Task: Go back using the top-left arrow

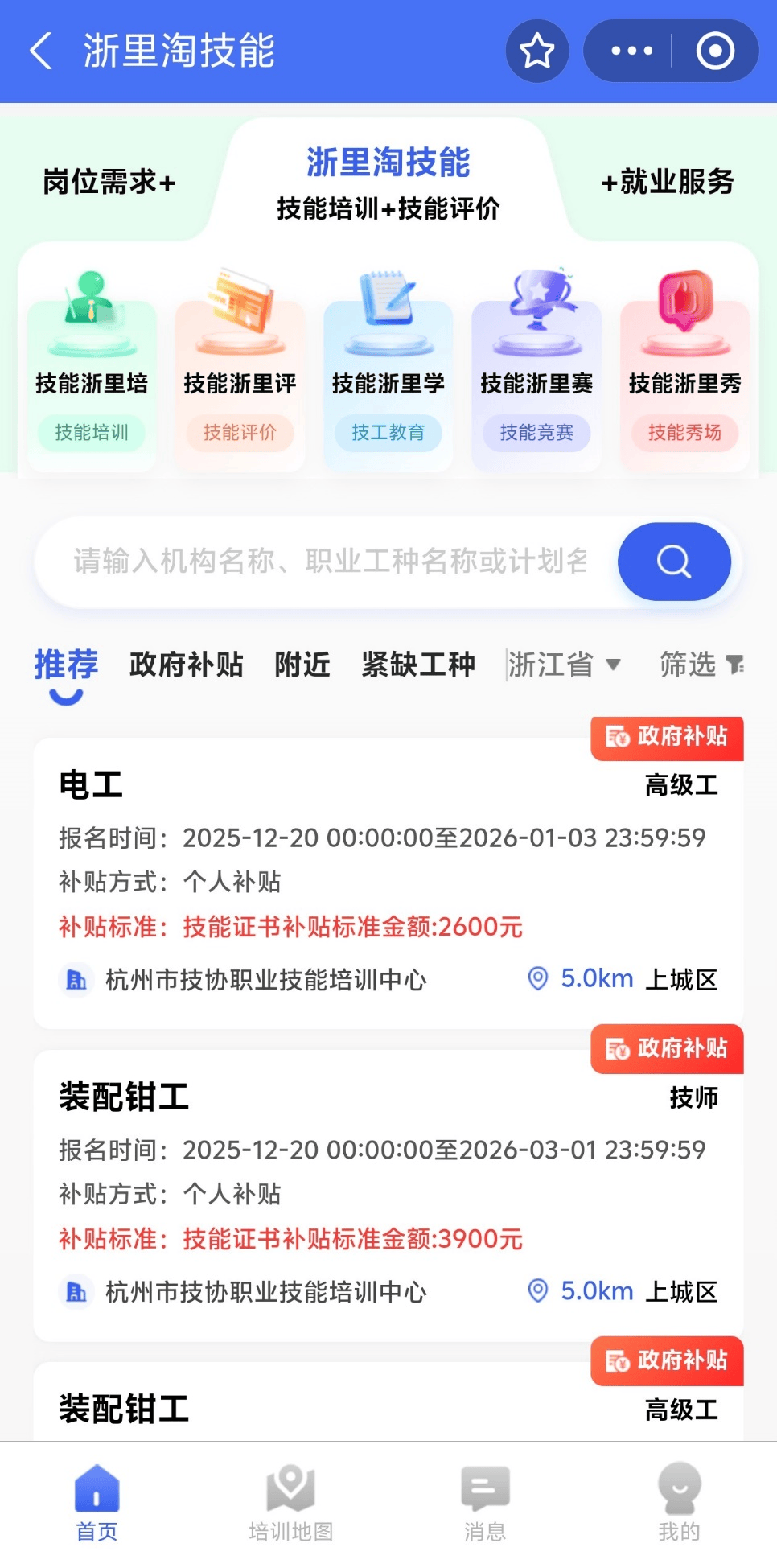Action: pos(42,51)
